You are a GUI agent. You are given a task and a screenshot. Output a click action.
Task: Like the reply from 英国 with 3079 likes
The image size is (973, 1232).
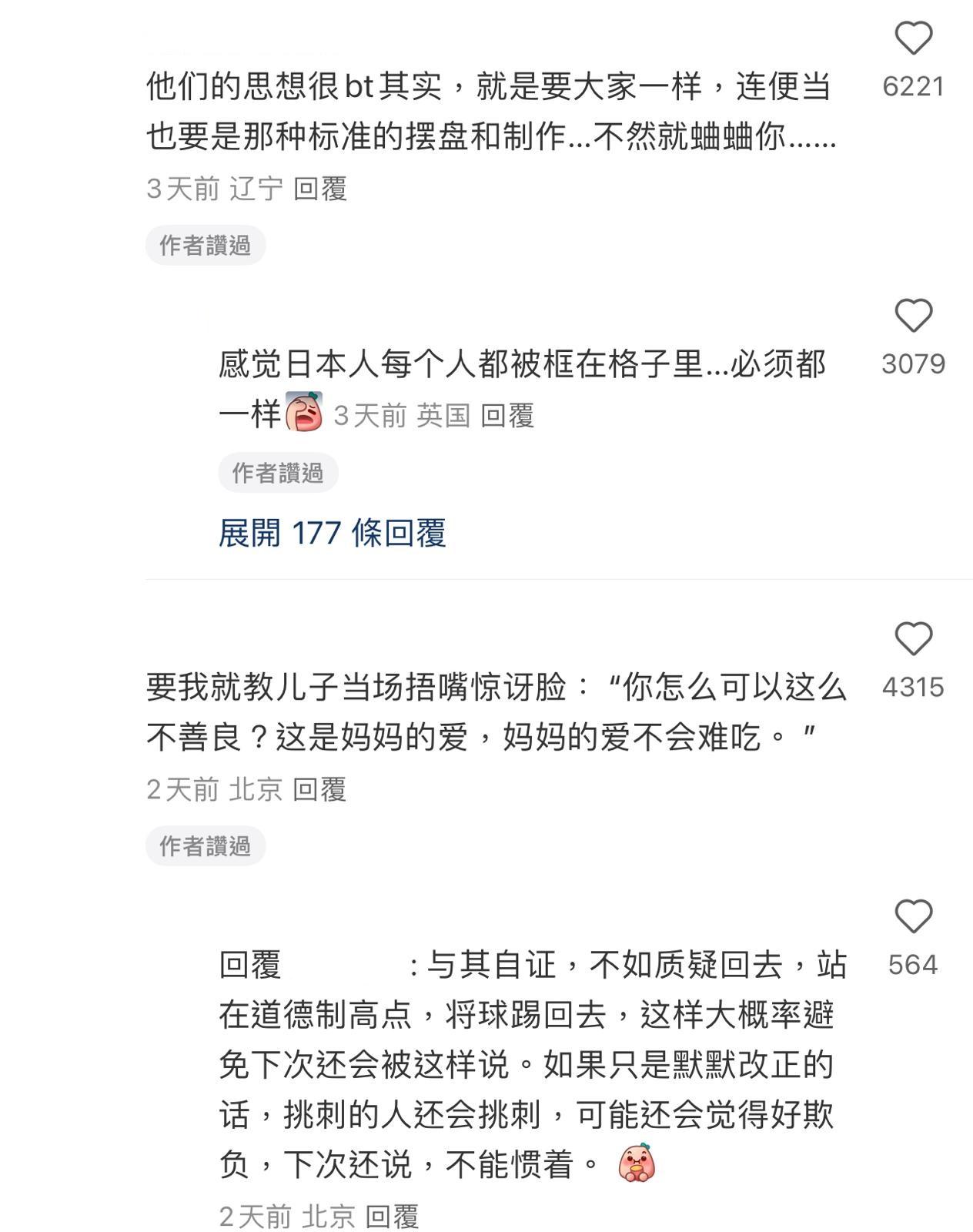913,316
